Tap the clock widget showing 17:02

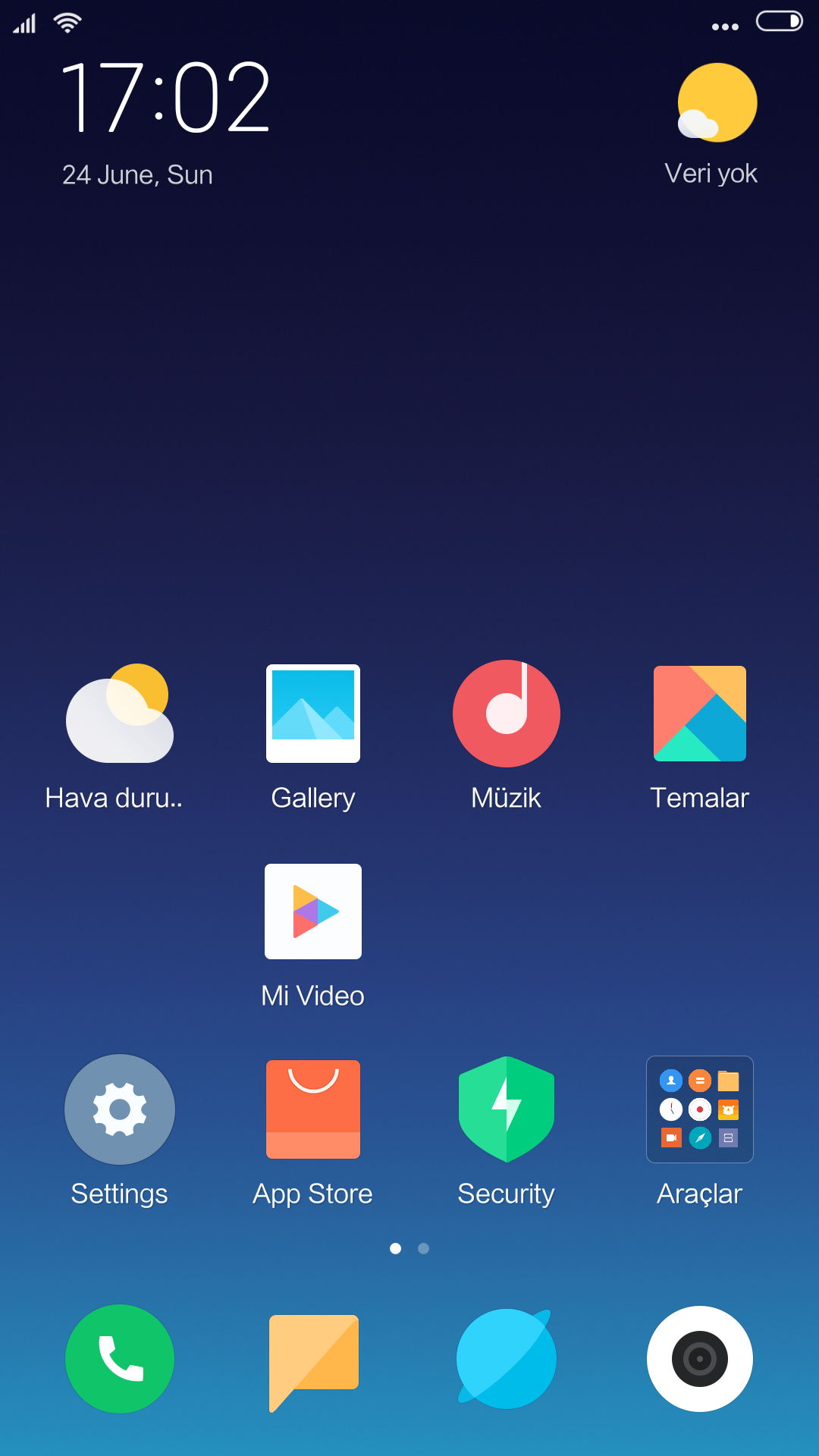pos(165,97)
